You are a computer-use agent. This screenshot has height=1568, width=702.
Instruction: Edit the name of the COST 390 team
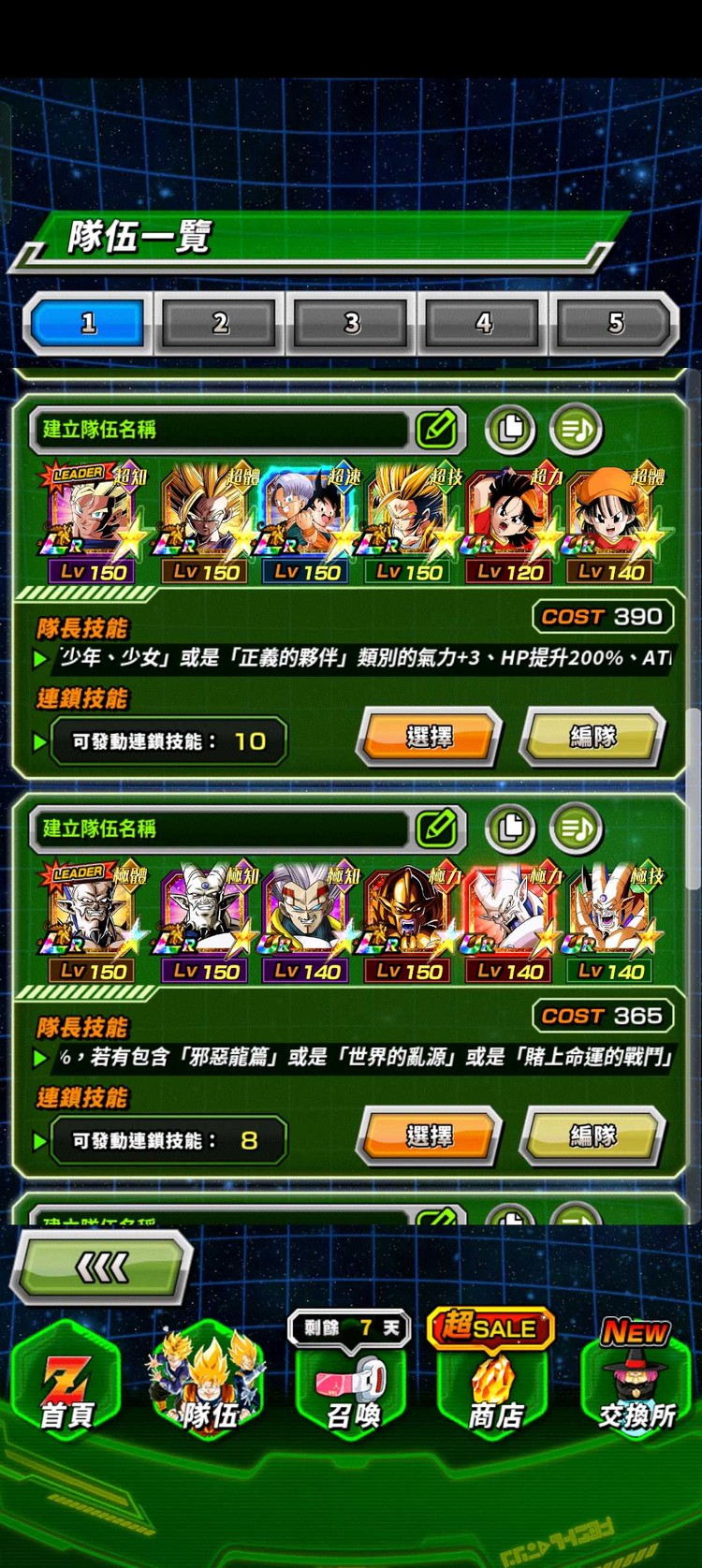[436, 430]
